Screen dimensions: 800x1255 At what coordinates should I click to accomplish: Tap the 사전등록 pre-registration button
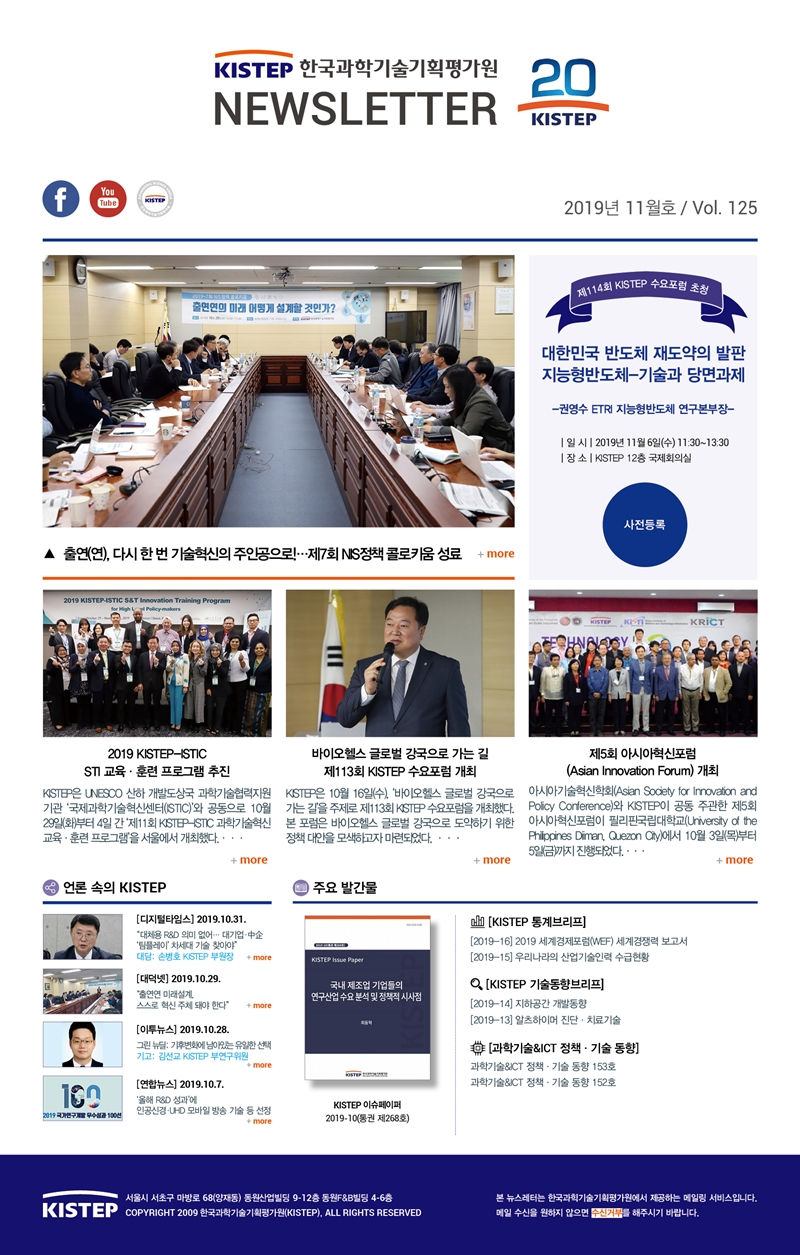(643, 523)
